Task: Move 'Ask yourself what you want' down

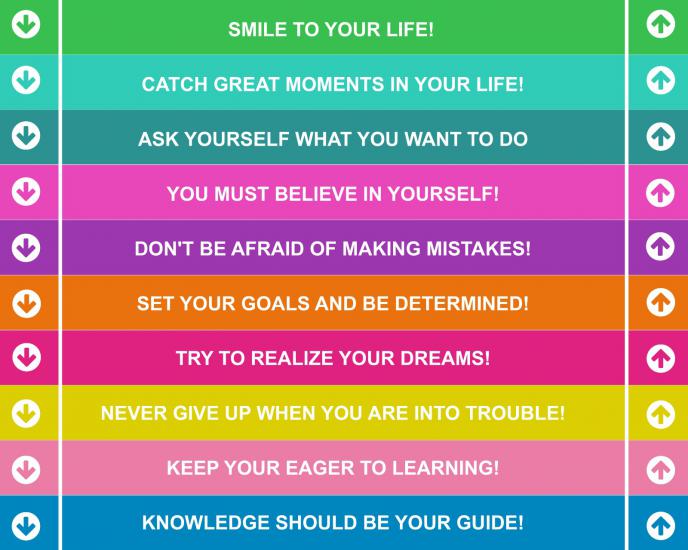Action: (x=27, y=136)
